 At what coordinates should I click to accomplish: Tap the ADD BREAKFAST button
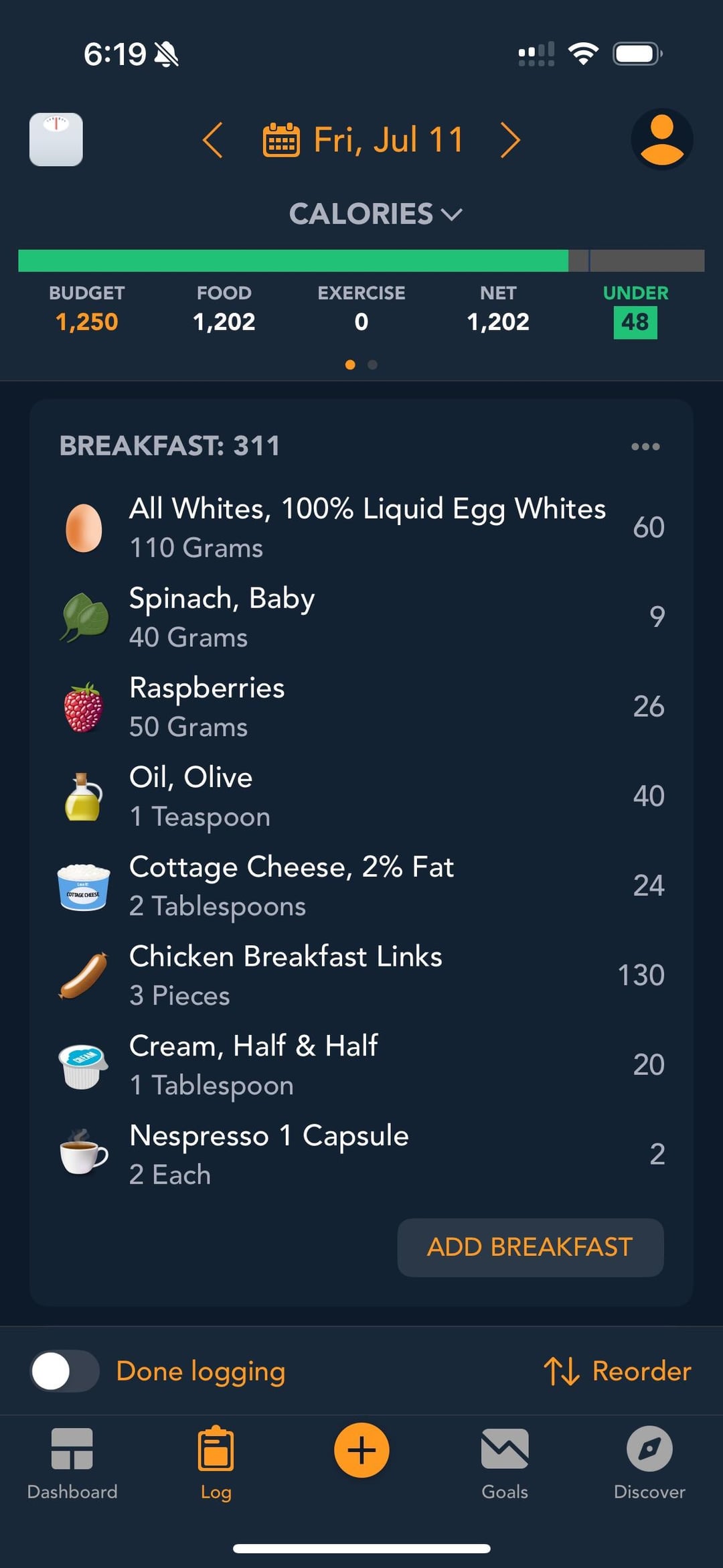tap(530, 1247)
